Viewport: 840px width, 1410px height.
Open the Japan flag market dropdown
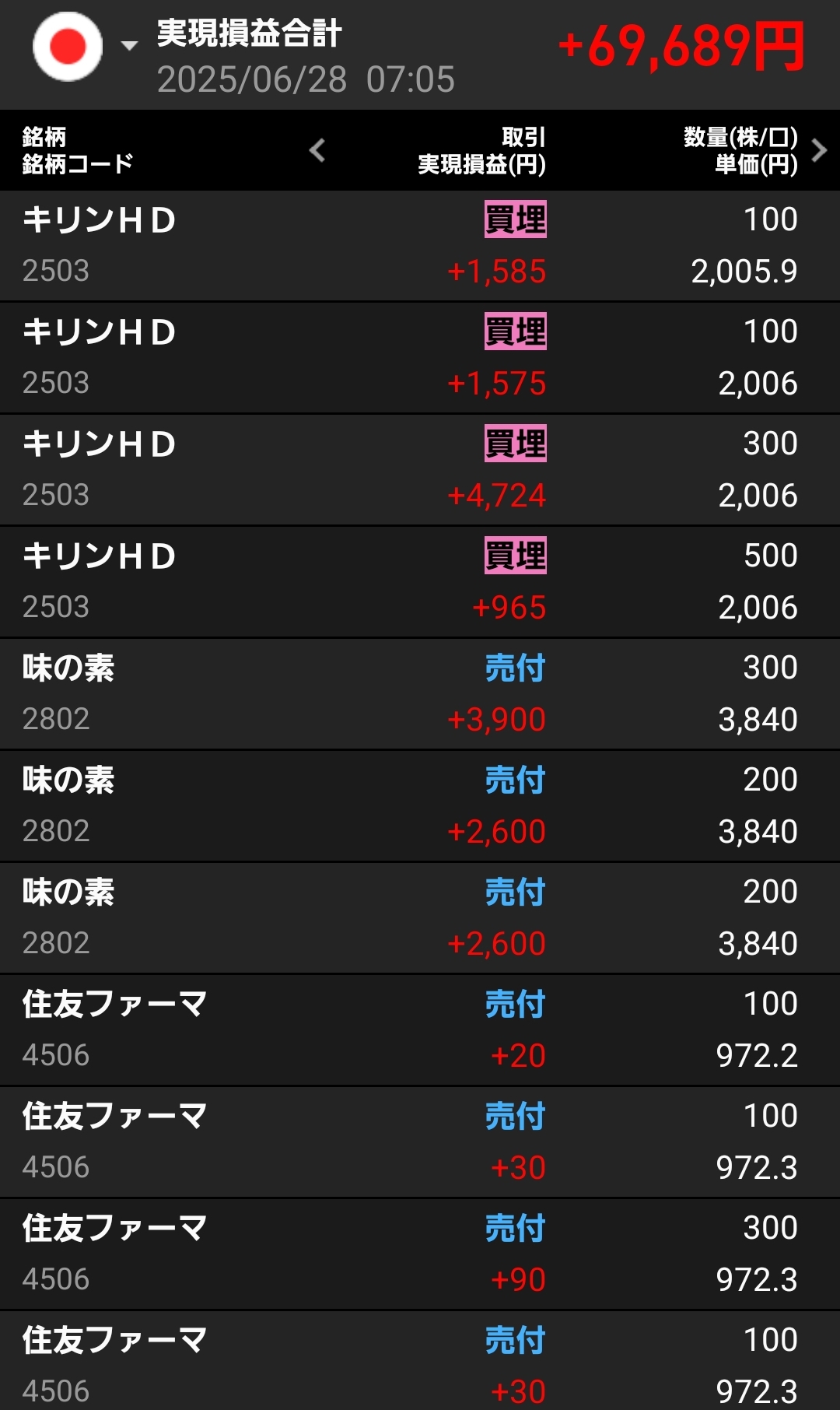point(85,47)
